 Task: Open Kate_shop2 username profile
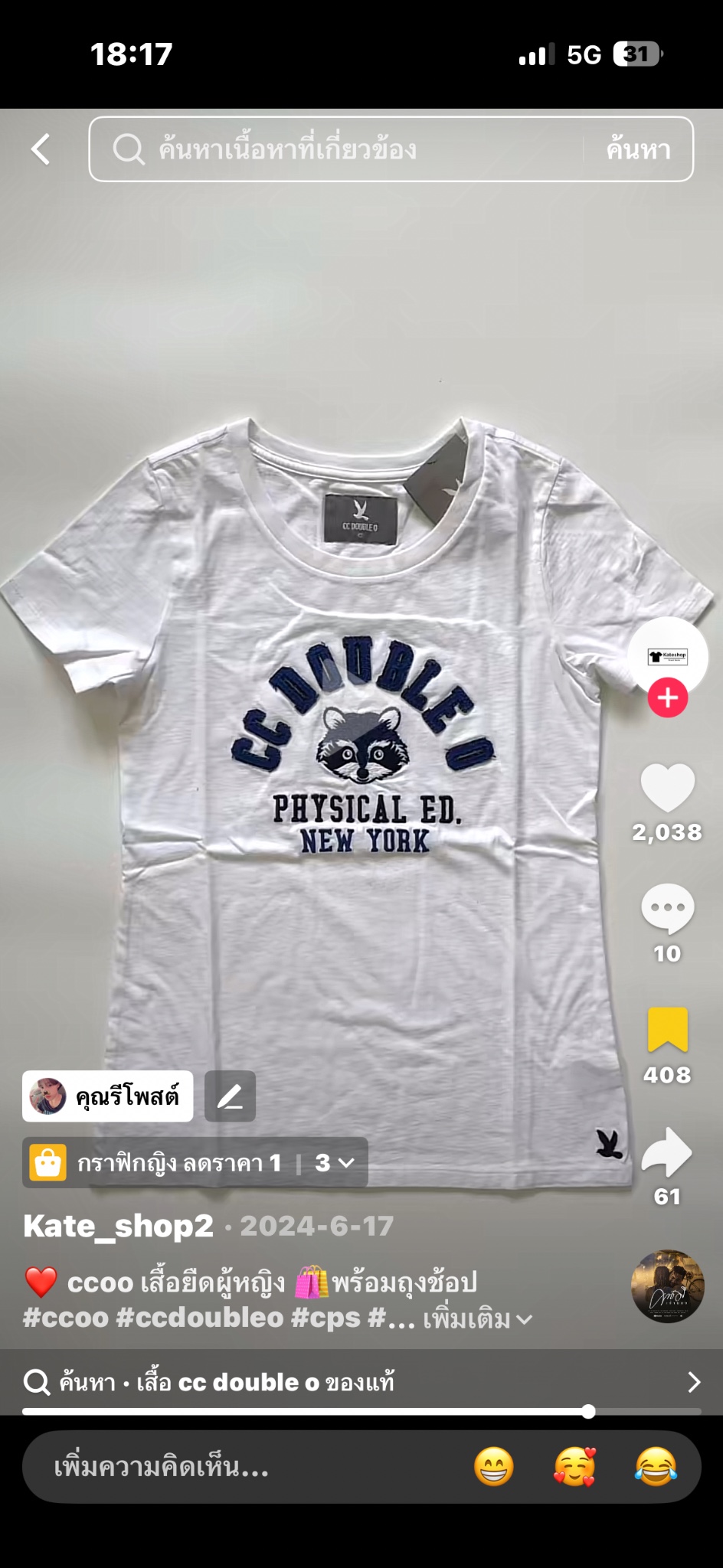coord(119,1227)
